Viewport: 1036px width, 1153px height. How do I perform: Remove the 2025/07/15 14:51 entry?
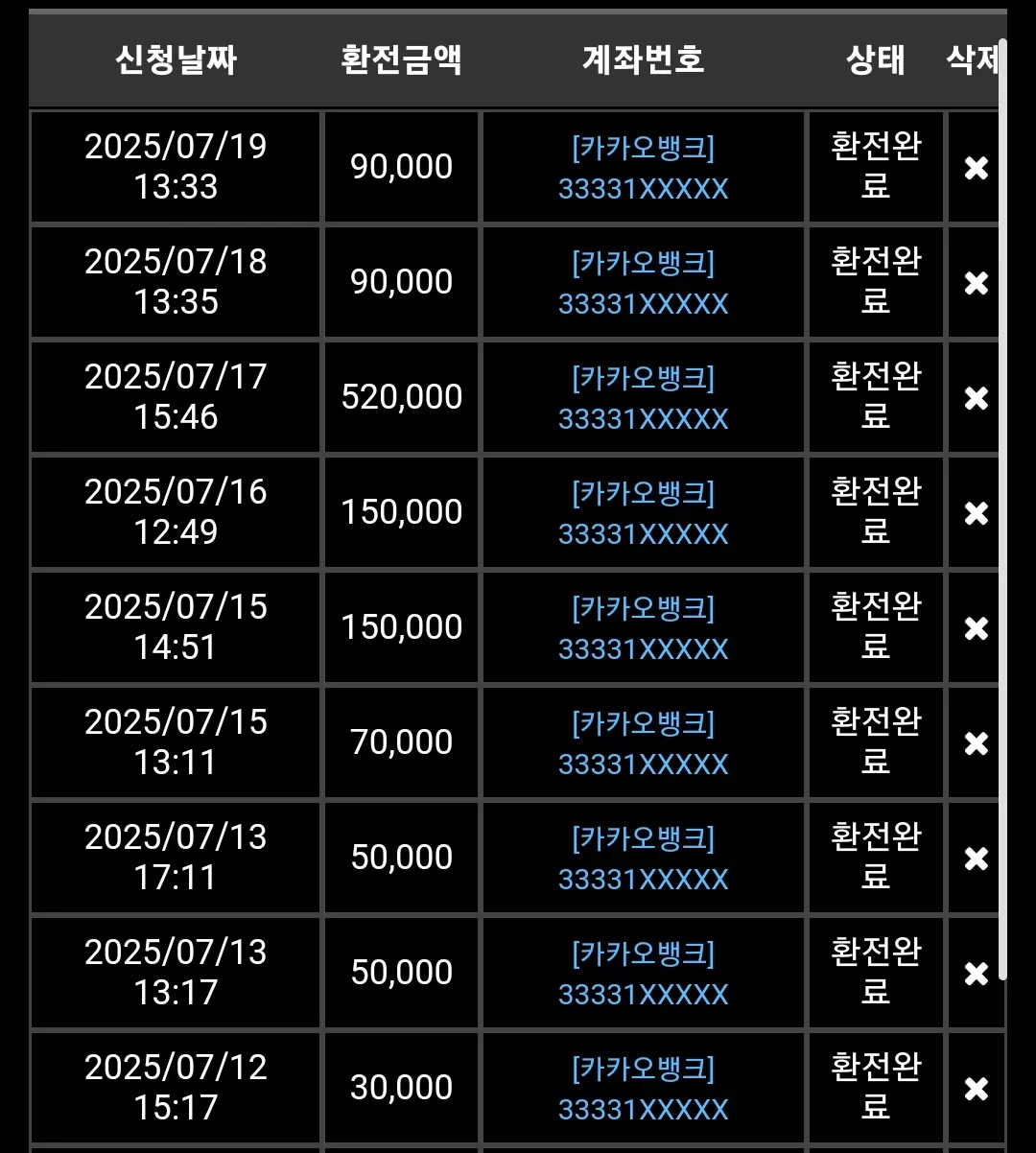pyautogui.click(x=976, y=628)
